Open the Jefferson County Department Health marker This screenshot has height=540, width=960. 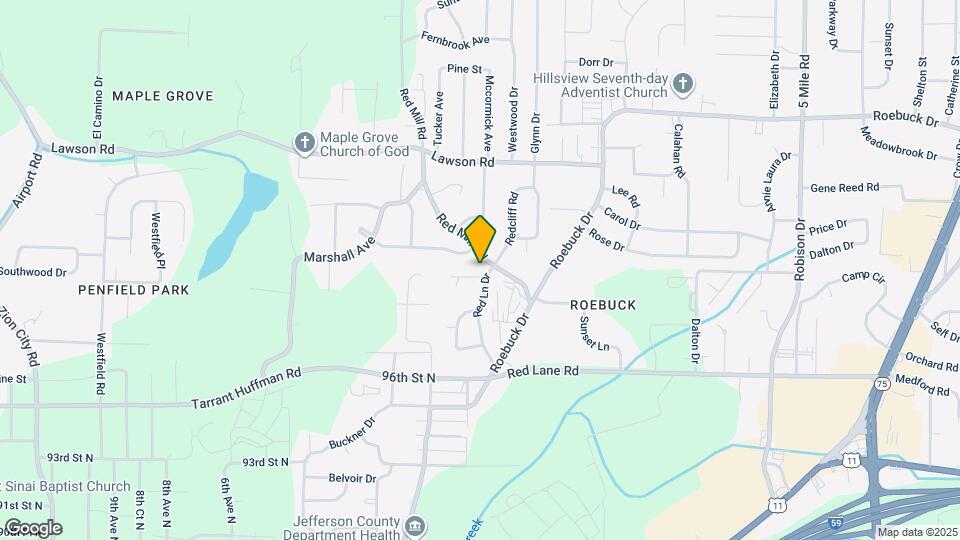tap(415, 526)
